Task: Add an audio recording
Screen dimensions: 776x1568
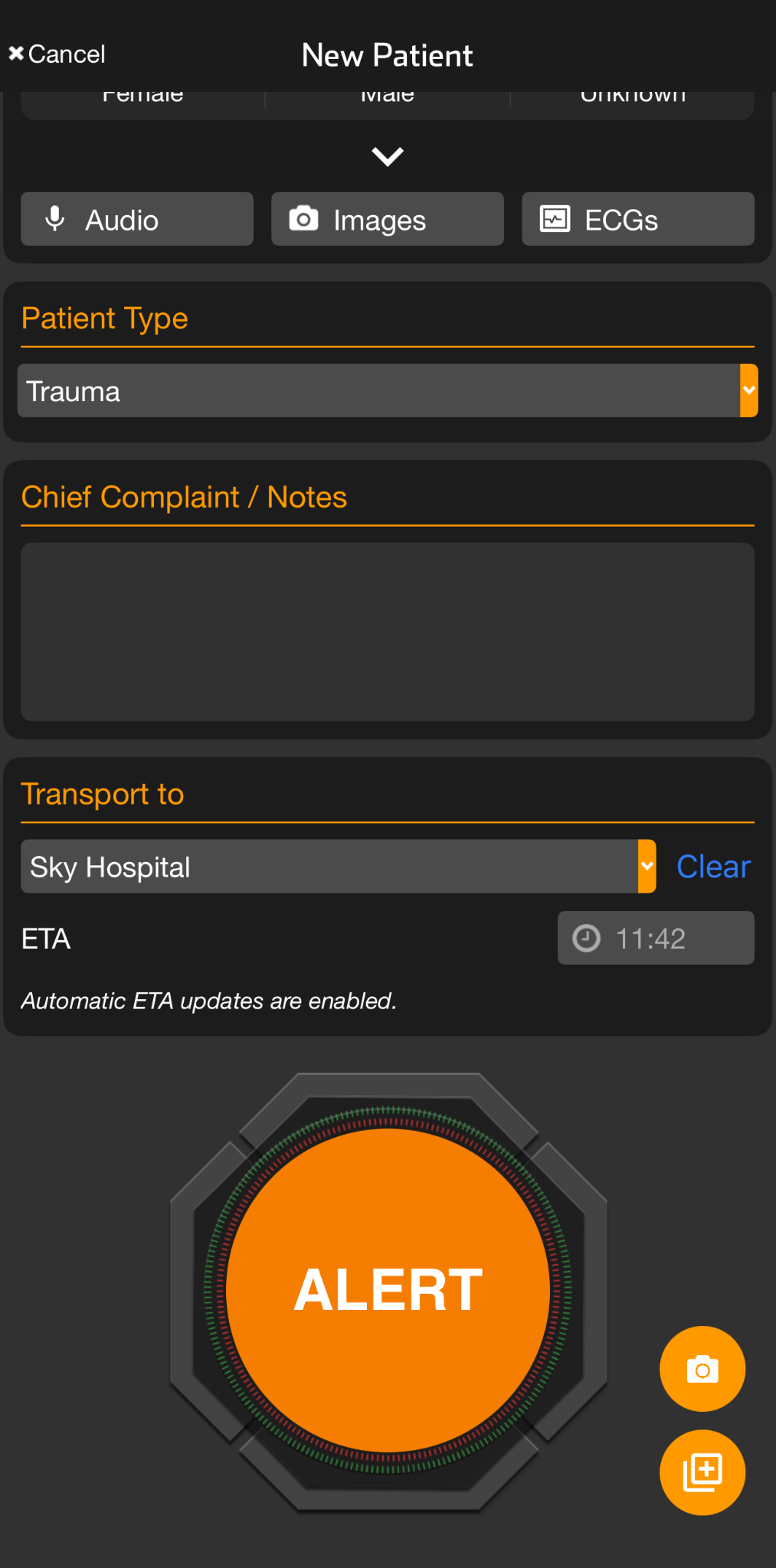Action: click(137, 220)
